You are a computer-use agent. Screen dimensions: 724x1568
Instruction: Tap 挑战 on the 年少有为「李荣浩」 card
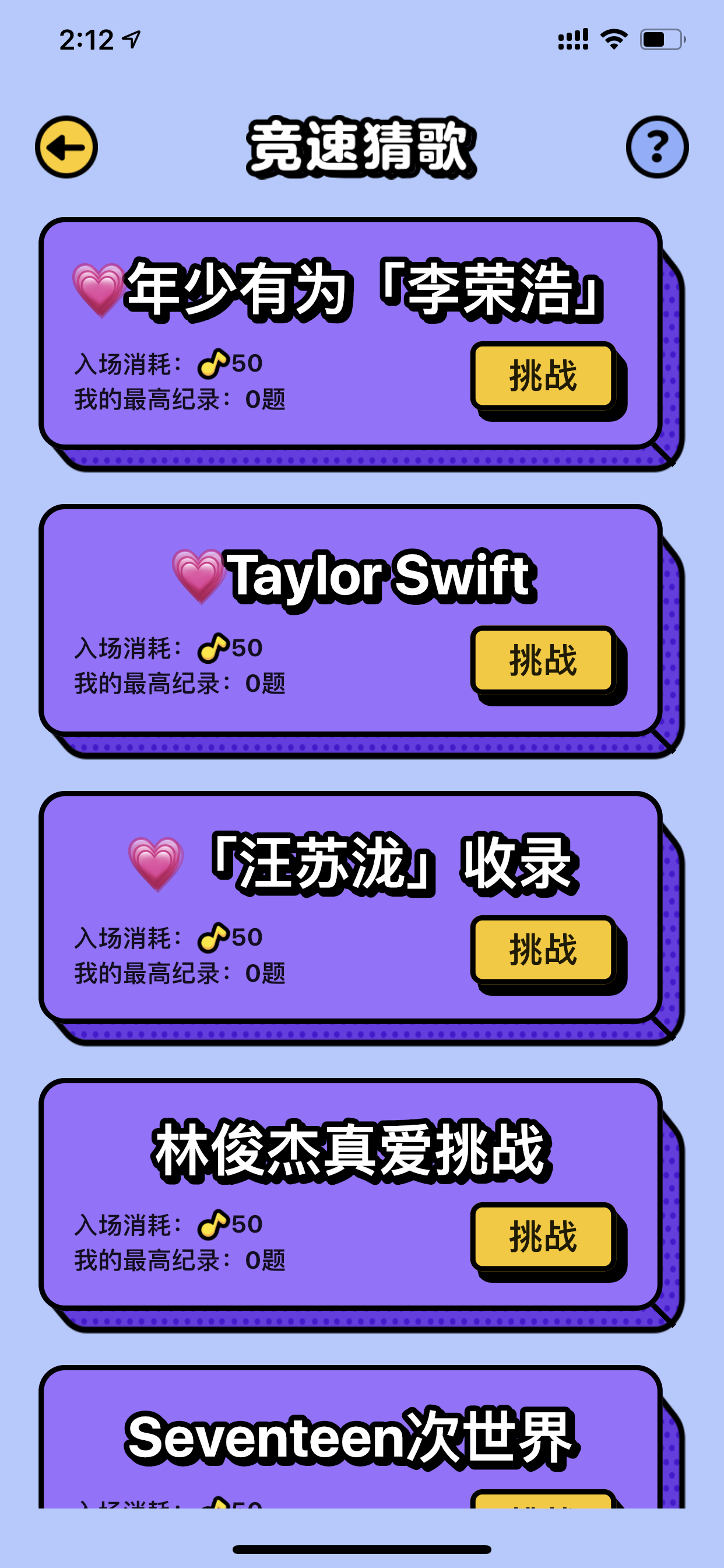click(543, 376)
